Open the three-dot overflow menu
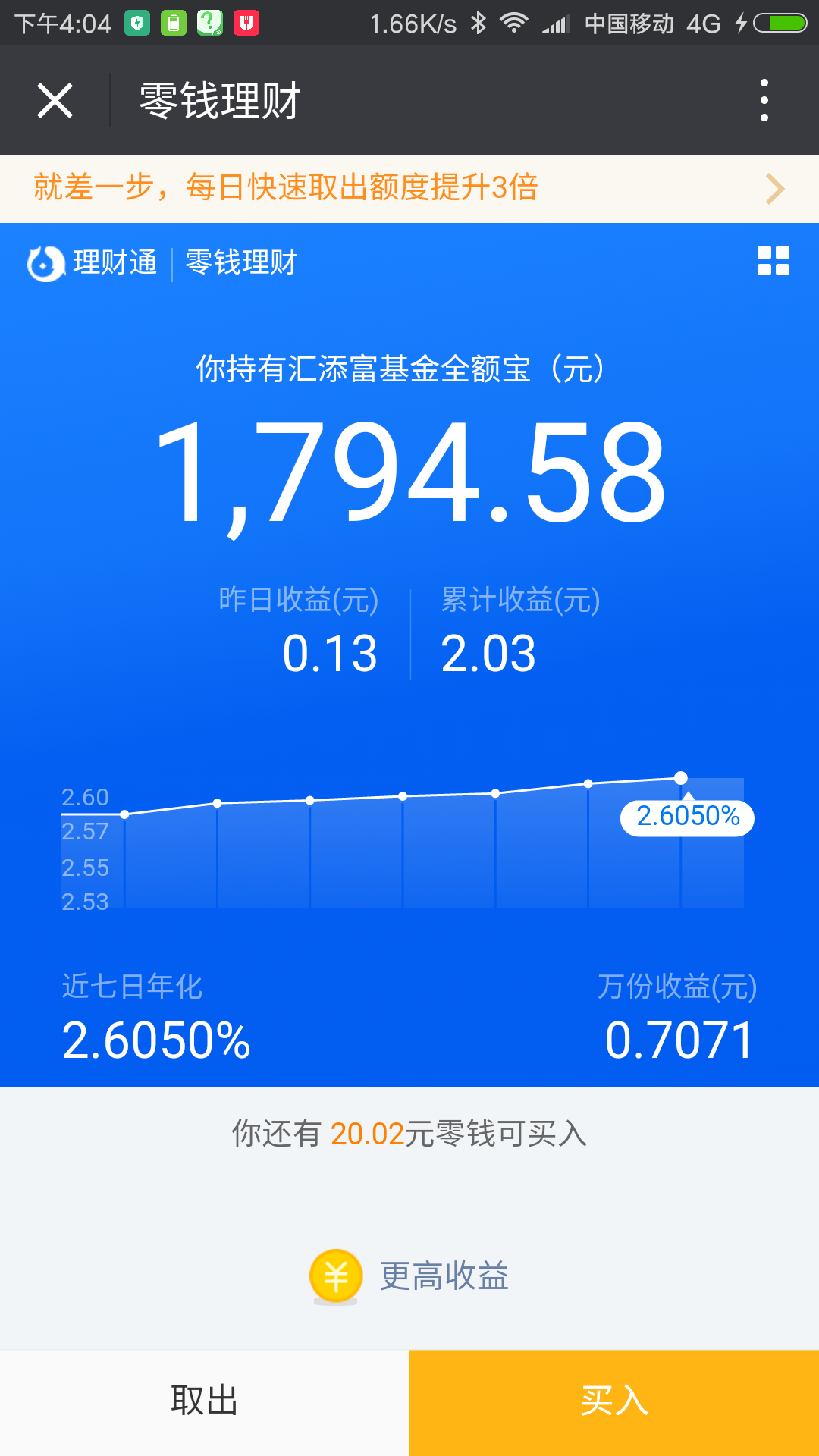 tap(765, 101)
